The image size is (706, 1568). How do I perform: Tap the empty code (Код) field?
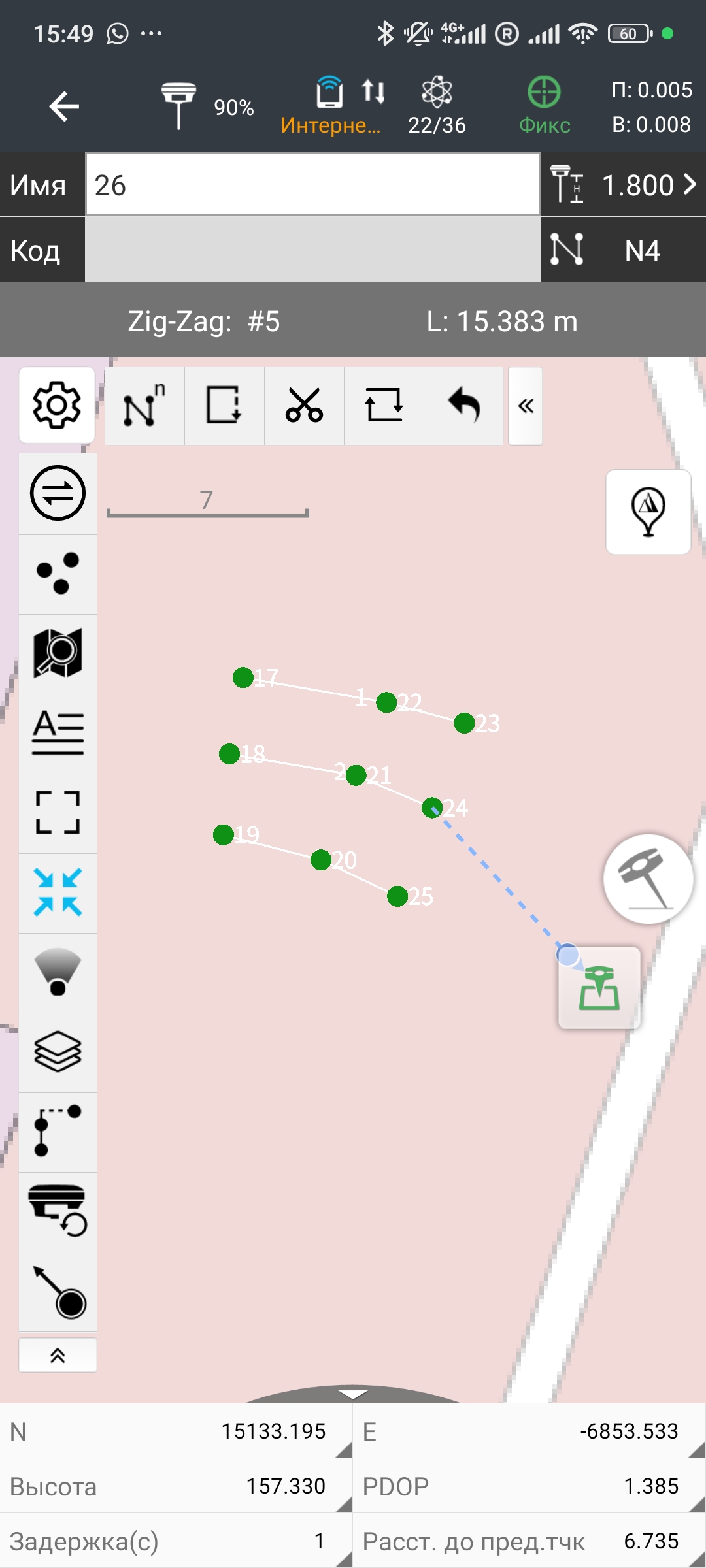pyautogui.click(x=312, y=250)
